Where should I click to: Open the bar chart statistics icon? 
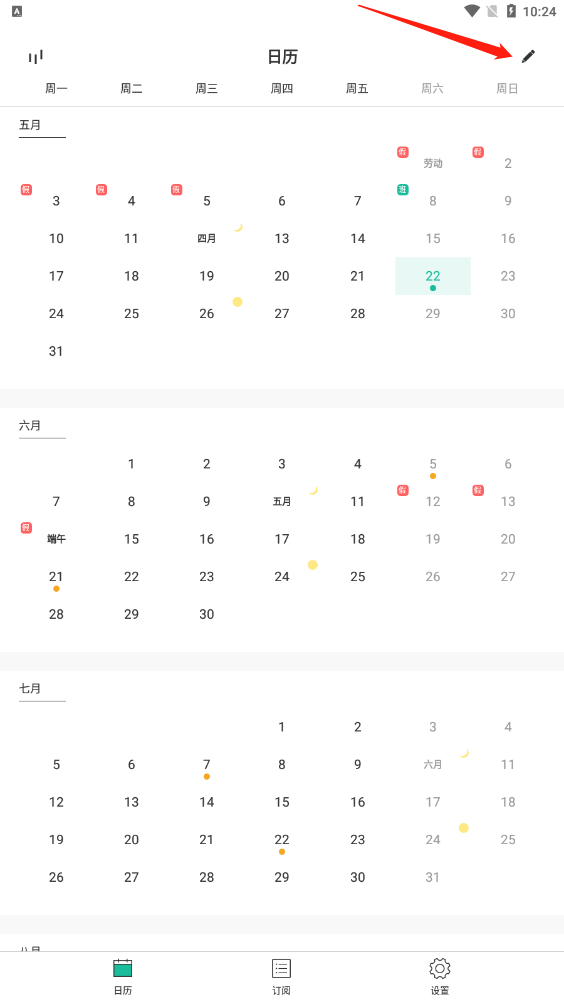tap(36, 57)
